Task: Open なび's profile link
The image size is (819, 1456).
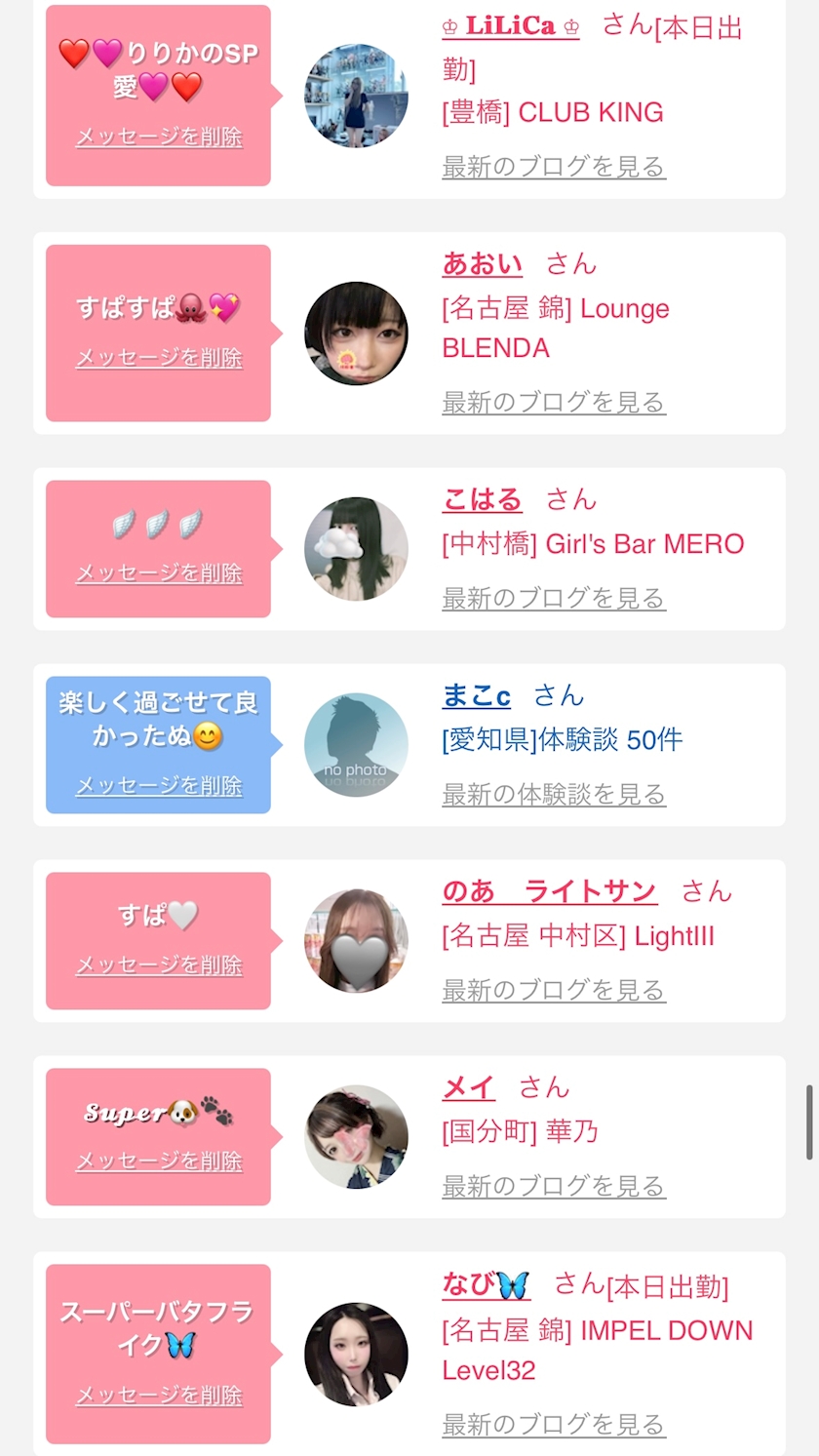Action: click(x=486, y=1285)
